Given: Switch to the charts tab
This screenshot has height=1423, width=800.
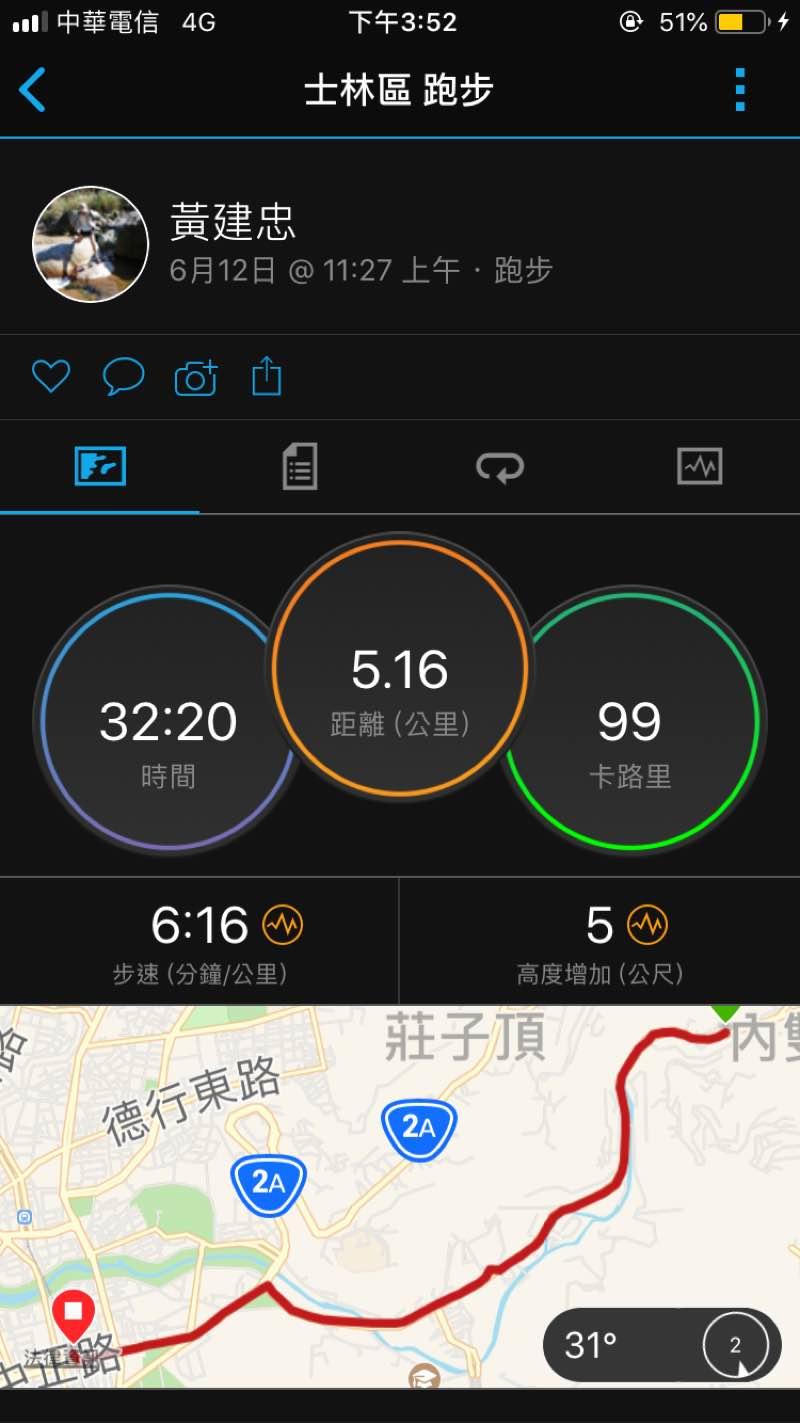Looking at the screenshot, I should [699, 466].
